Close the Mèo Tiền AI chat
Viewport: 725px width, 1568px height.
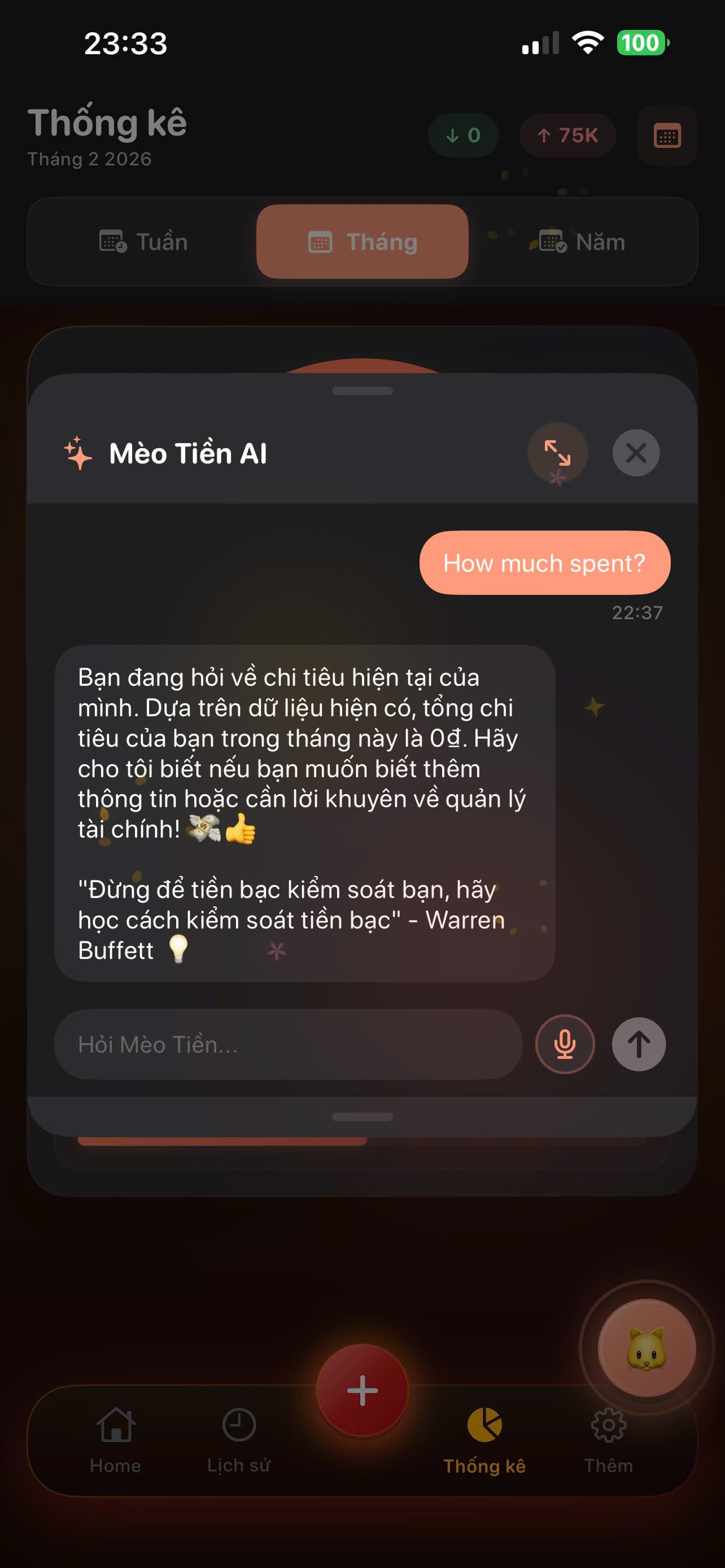pyautogui.click(x=636, y=453)
